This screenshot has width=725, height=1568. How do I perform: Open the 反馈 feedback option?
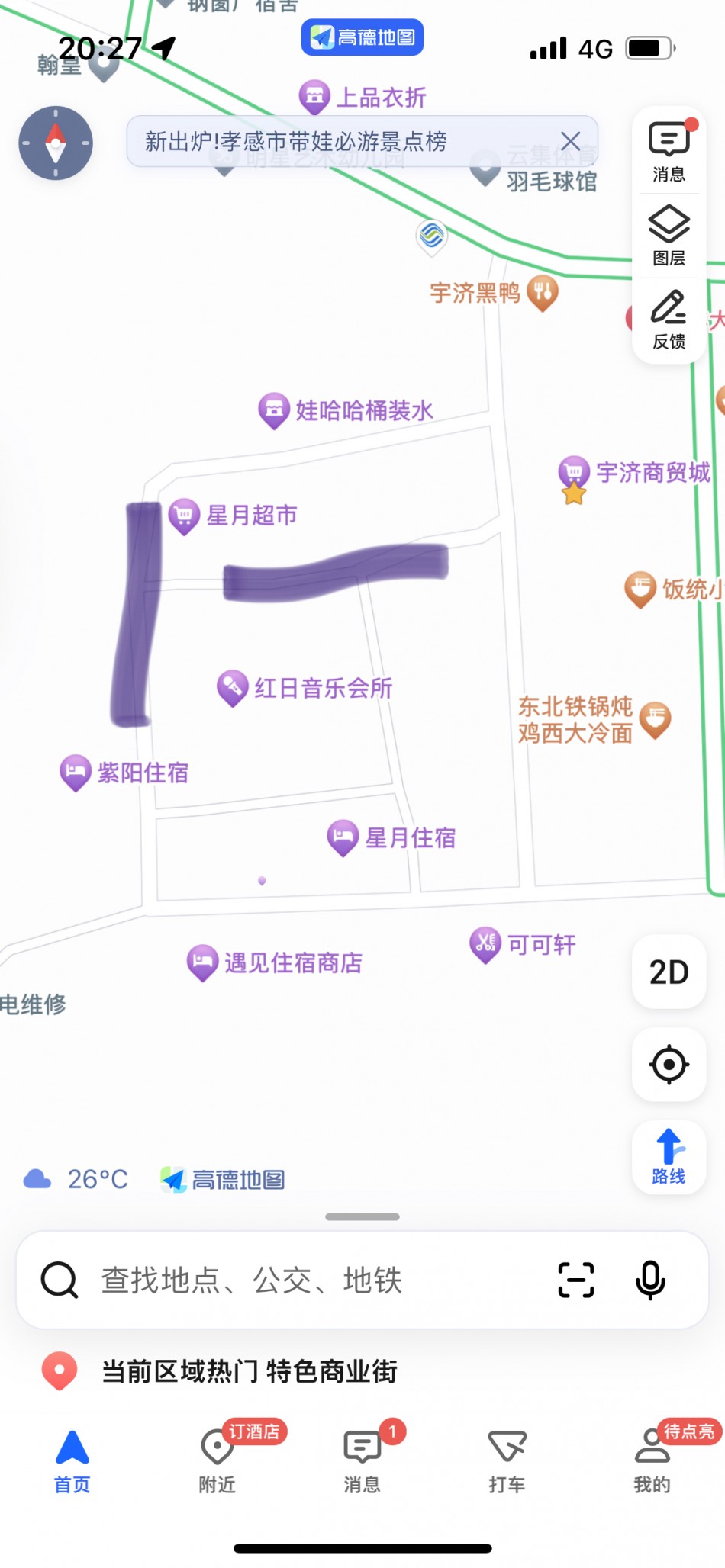(x=669, y=319)
